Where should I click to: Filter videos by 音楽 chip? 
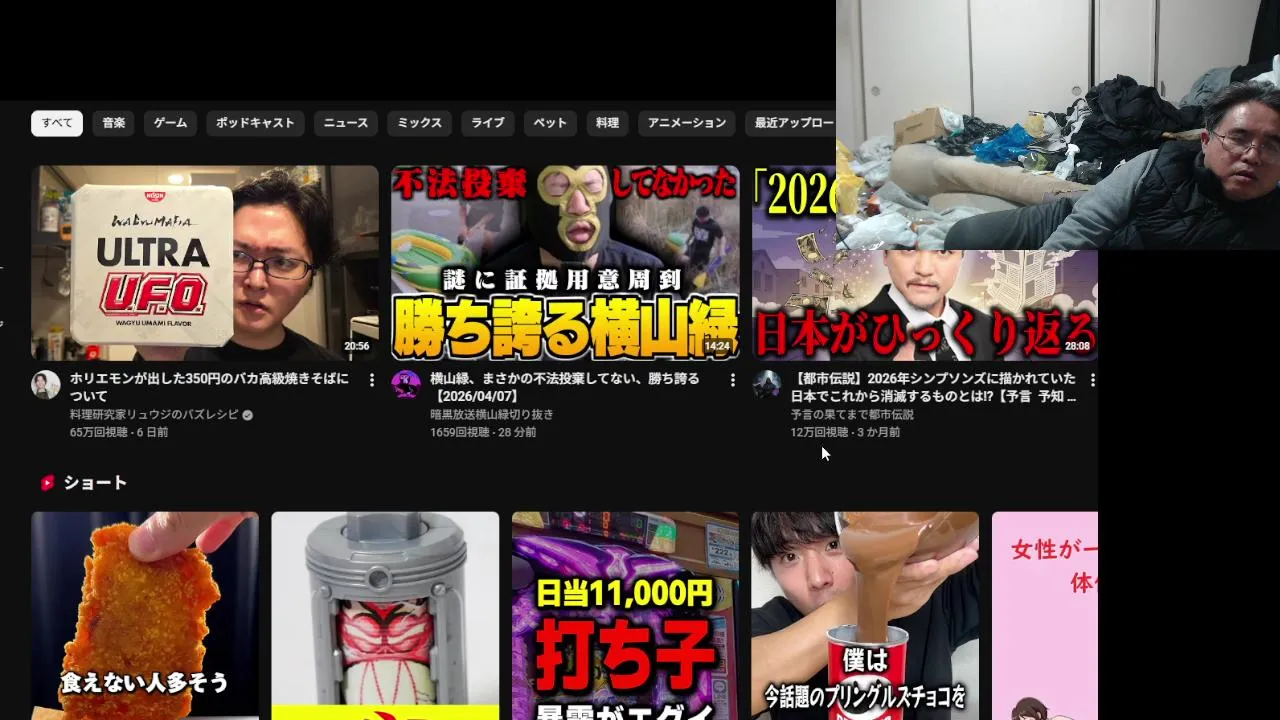tap(114, 123)
